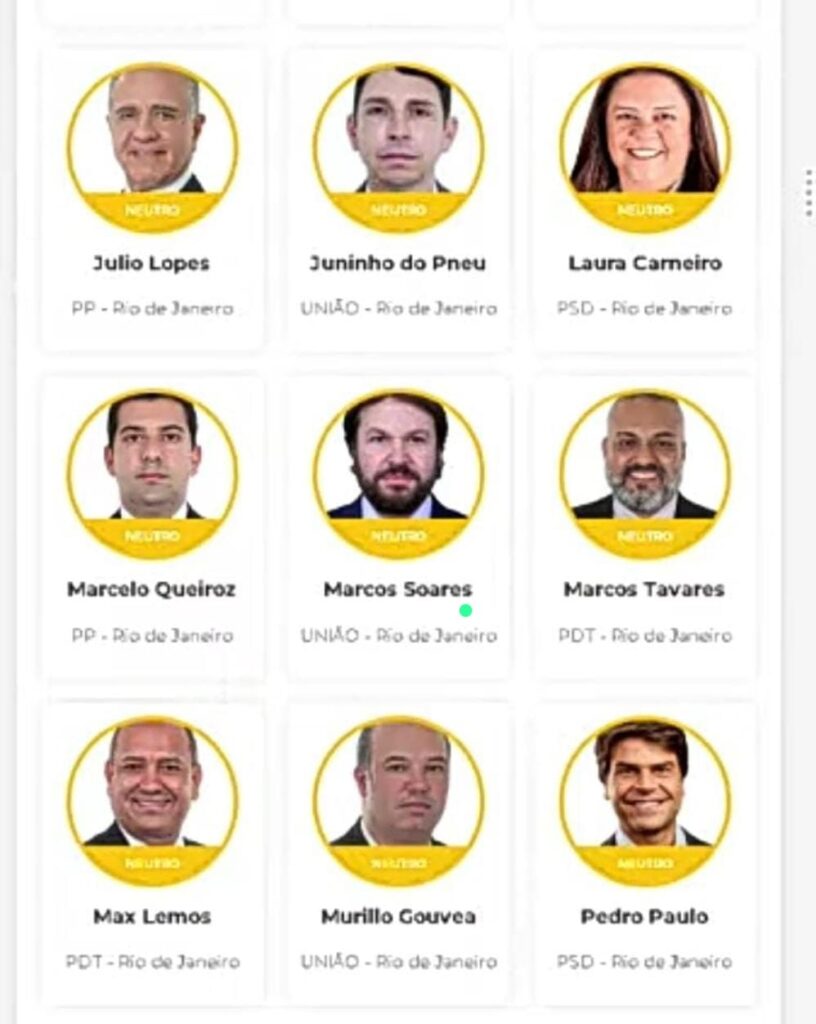Select Murillo Gouvea's card
816x1024 pixels.
click(x=398, y=853)
